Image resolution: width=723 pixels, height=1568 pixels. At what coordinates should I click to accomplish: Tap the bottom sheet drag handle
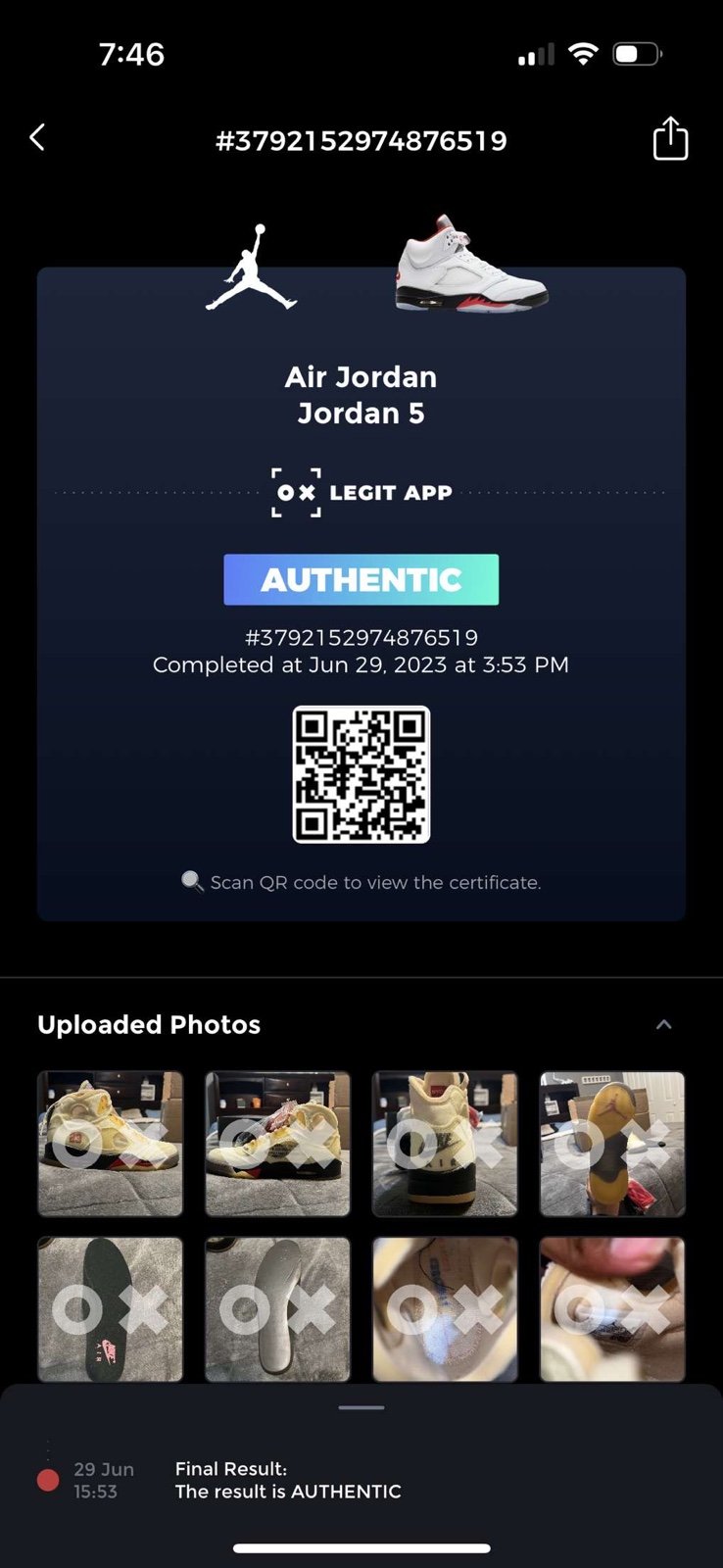[x=361, y=1407]
